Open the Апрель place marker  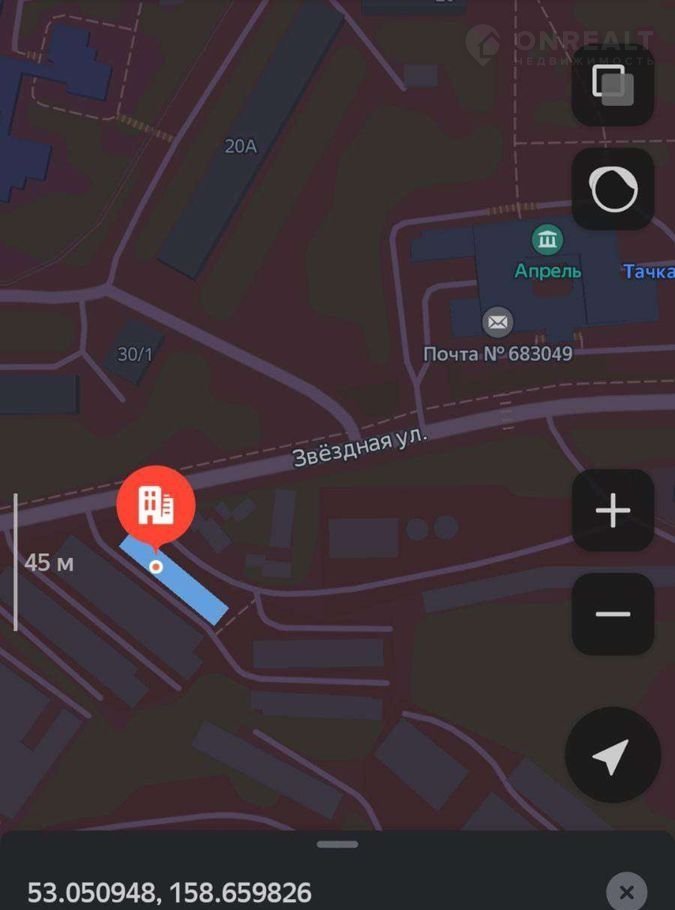click(x=547, y=240)
